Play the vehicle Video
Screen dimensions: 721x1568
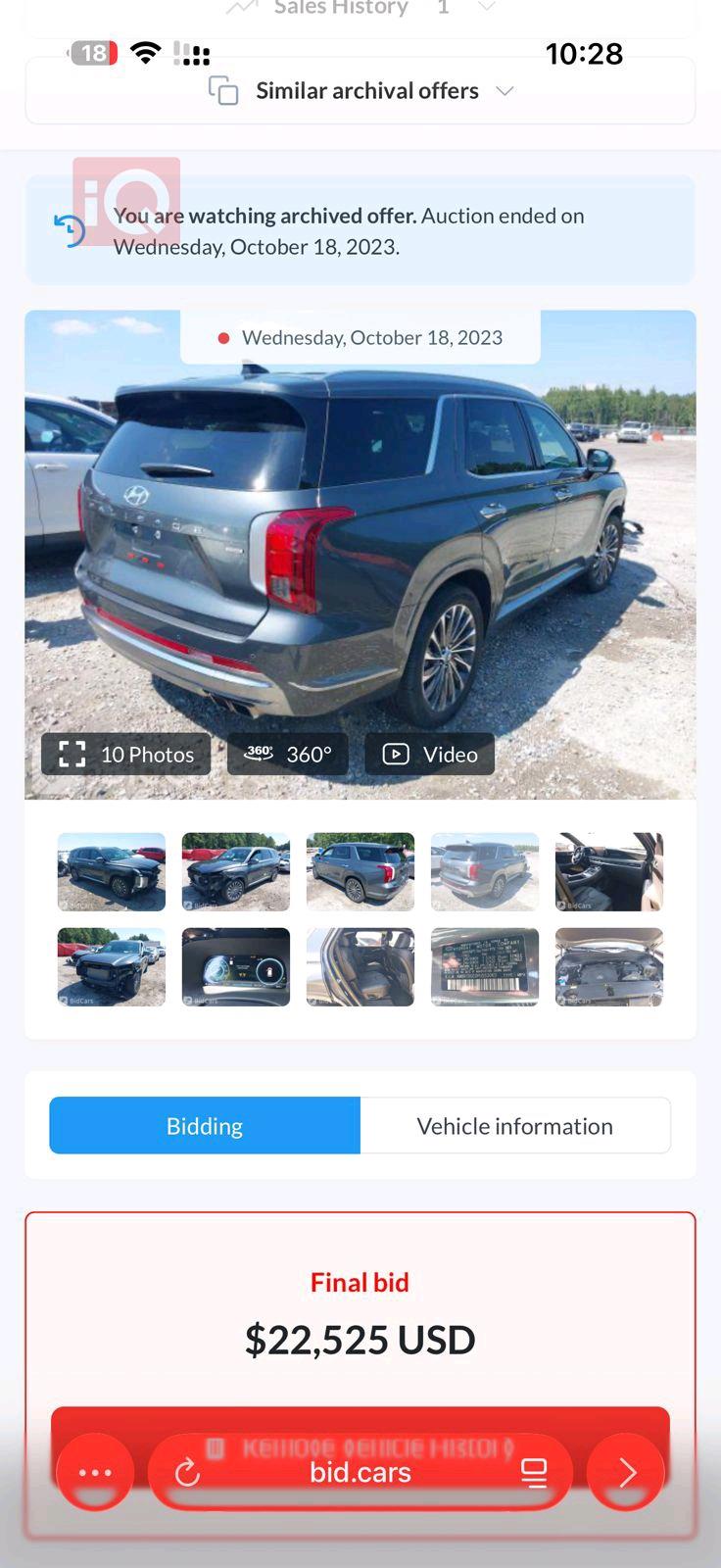pyautogui.click(x=430, y=755)
